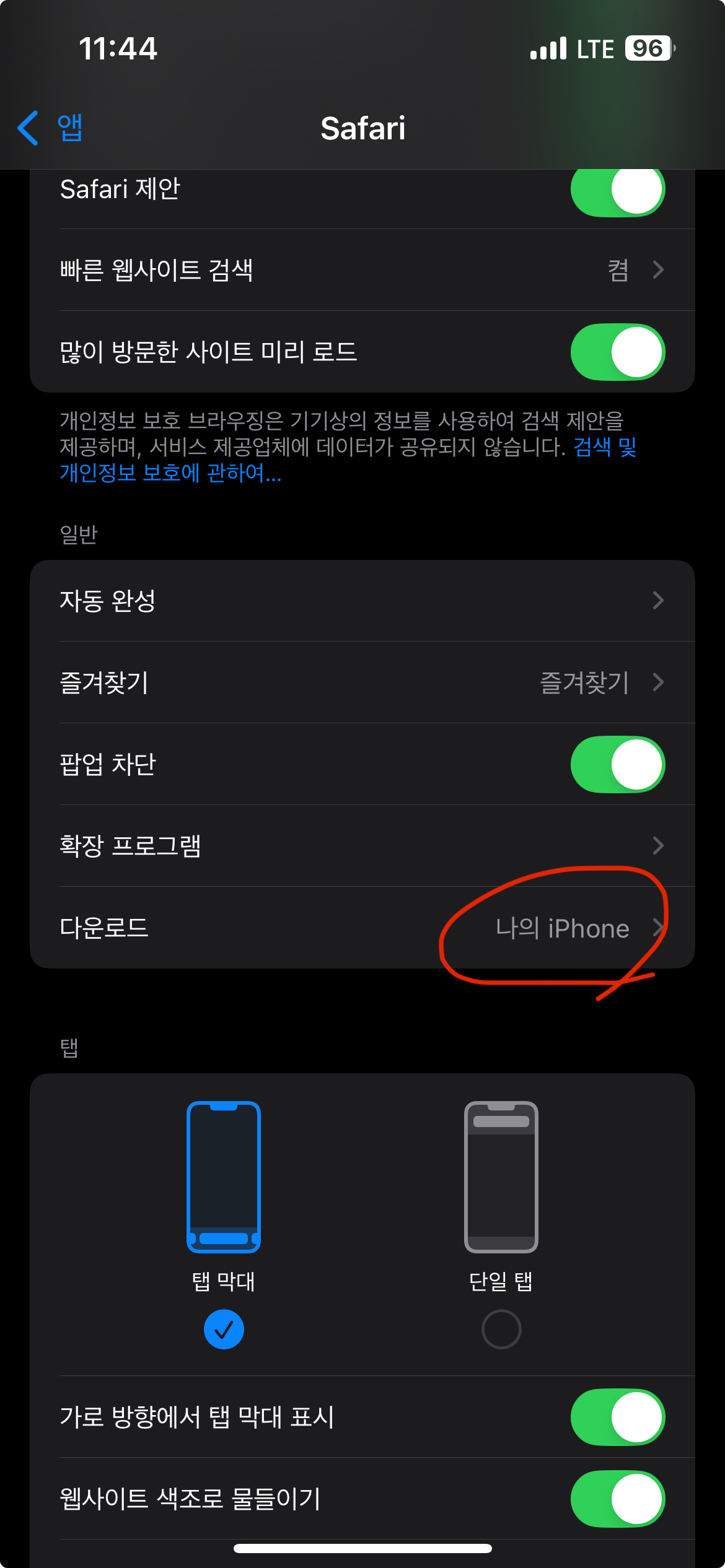Select the 탭 막대 layout
Screen dimensions: 725x1568
point(224,1224)
